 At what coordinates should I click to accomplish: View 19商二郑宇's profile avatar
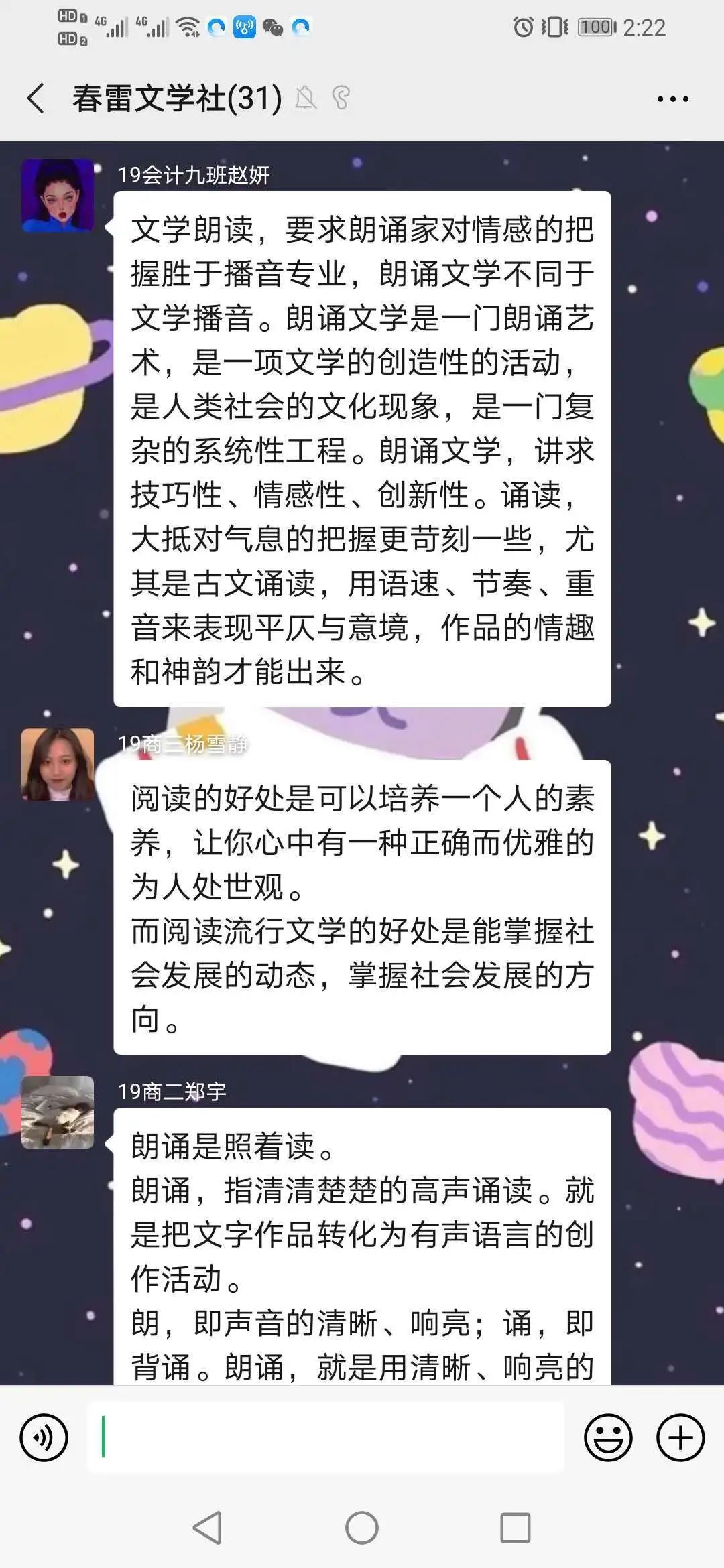tap(58, 1112)
